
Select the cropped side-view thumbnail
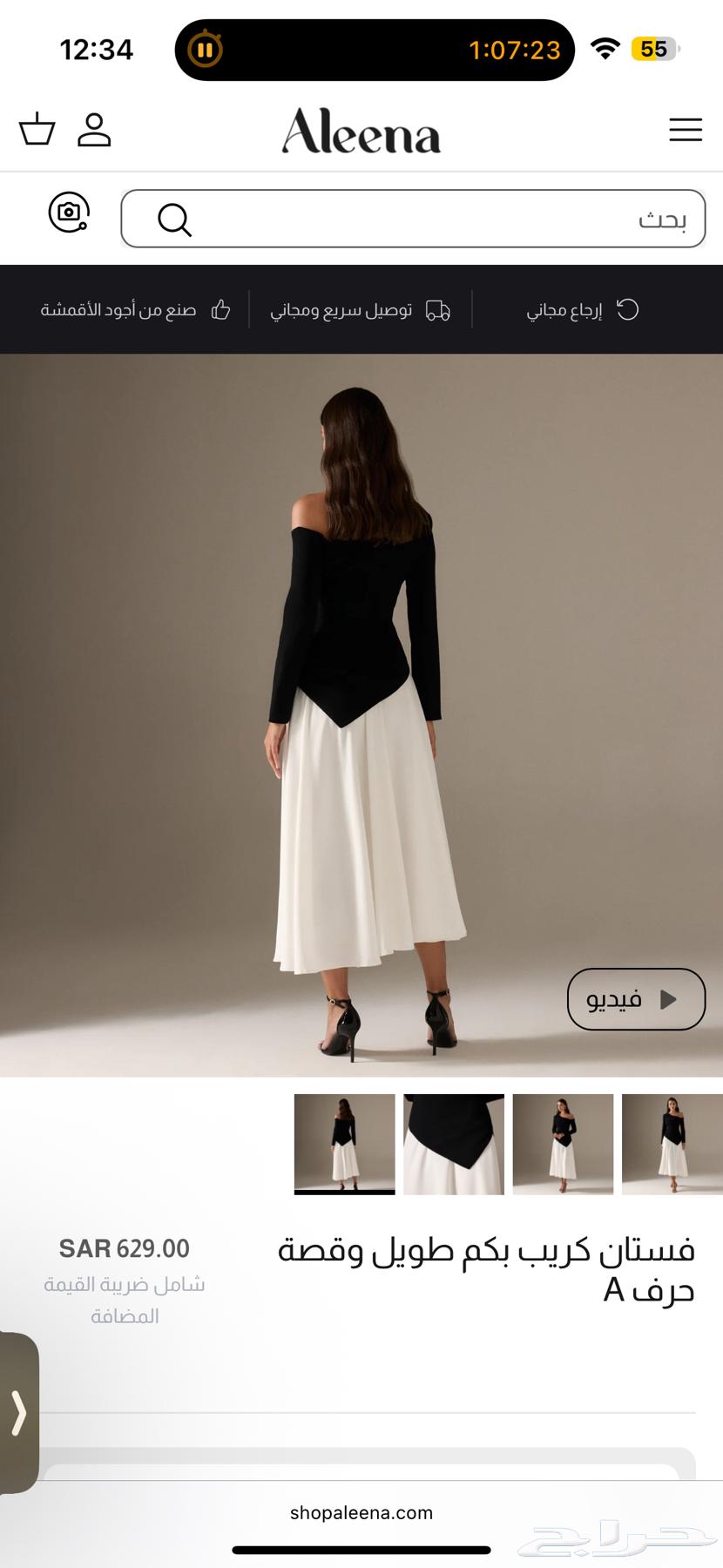(x=672, y=1144)
